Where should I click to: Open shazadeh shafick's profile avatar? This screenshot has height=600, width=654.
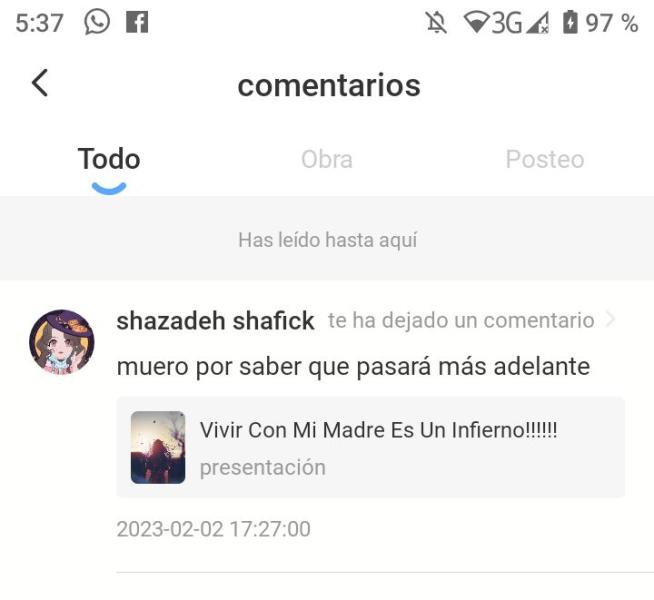coord(62,342)
